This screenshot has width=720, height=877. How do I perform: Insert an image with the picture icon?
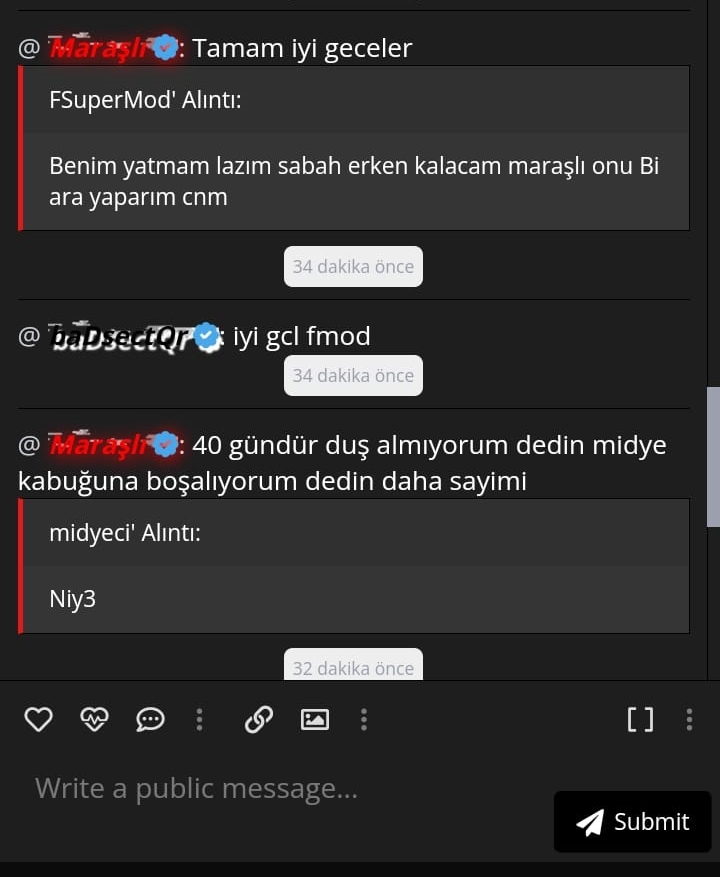pos(315,719)
